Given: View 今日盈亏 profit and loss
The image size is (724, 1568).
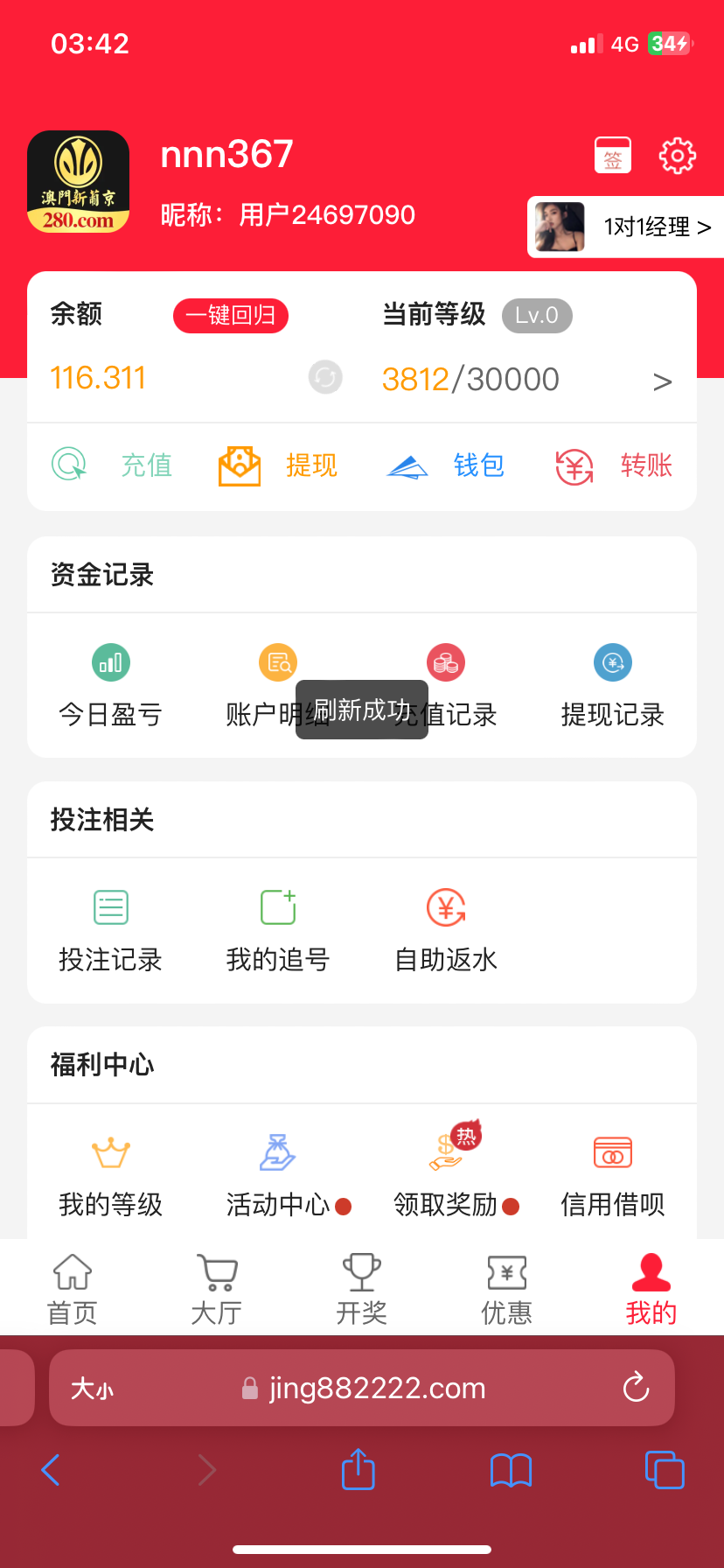Looking at the screenshot, I should pos(111,687).
